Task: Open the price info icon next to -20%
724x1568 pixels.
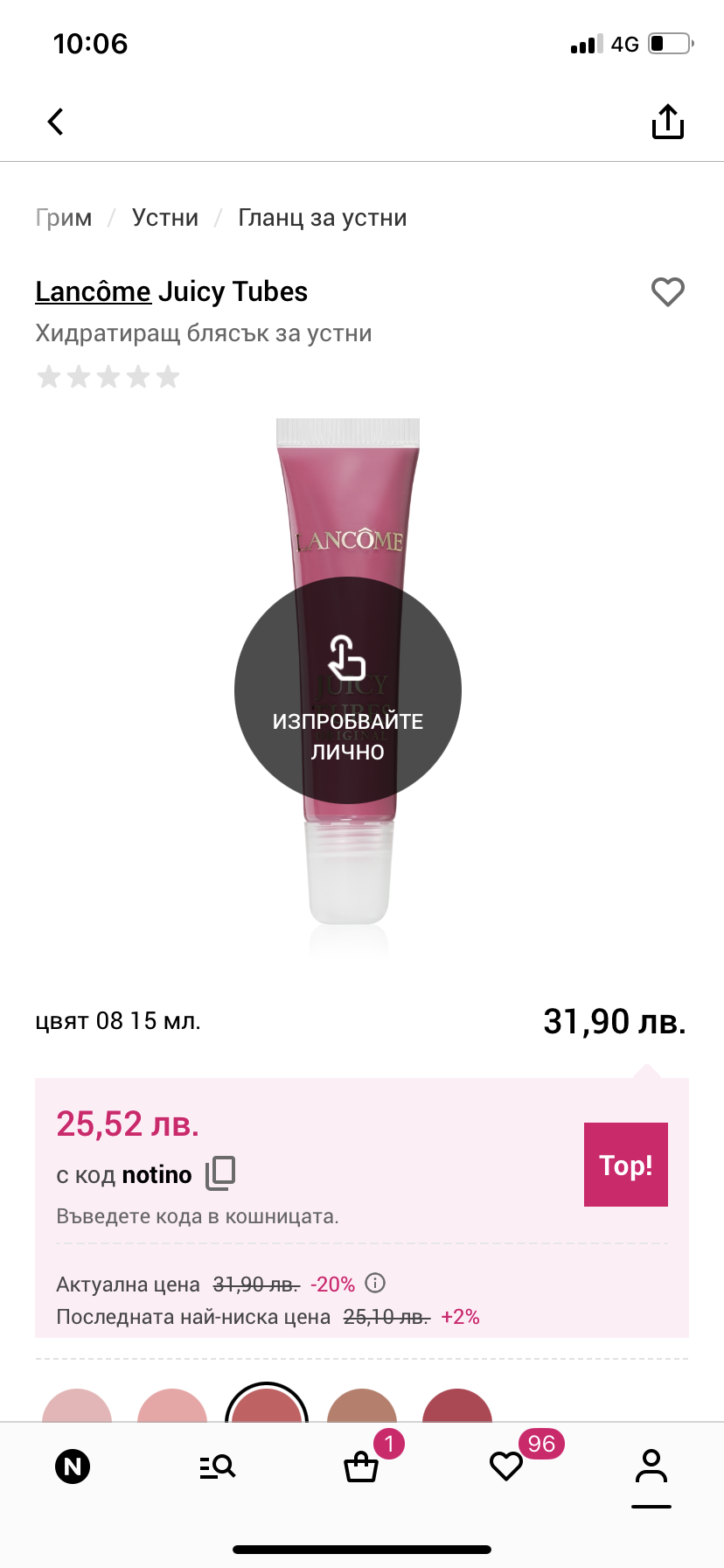Action: pos(375,1284)
